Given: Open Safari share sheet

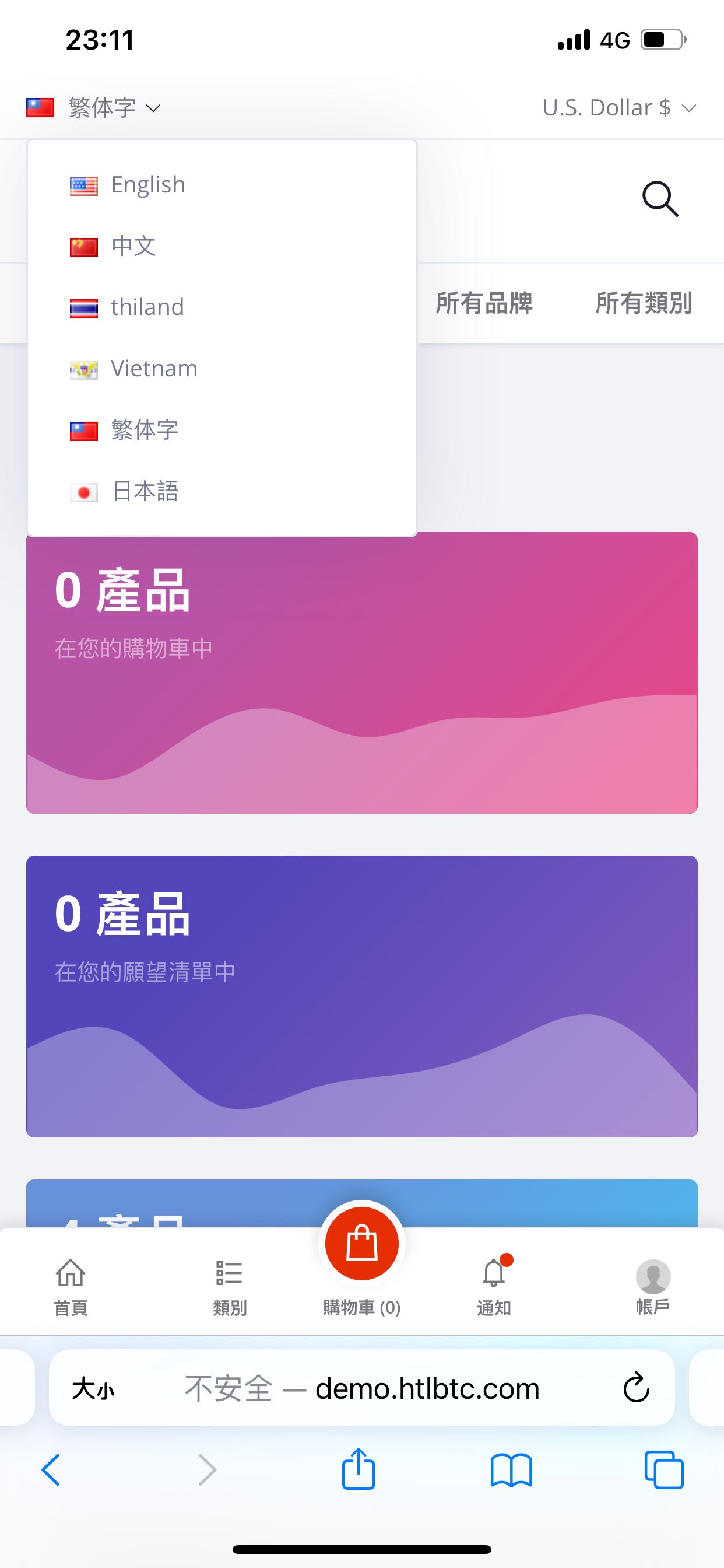Looking at the screenshot, I should pyautogui.click(x=359, y=1469).
